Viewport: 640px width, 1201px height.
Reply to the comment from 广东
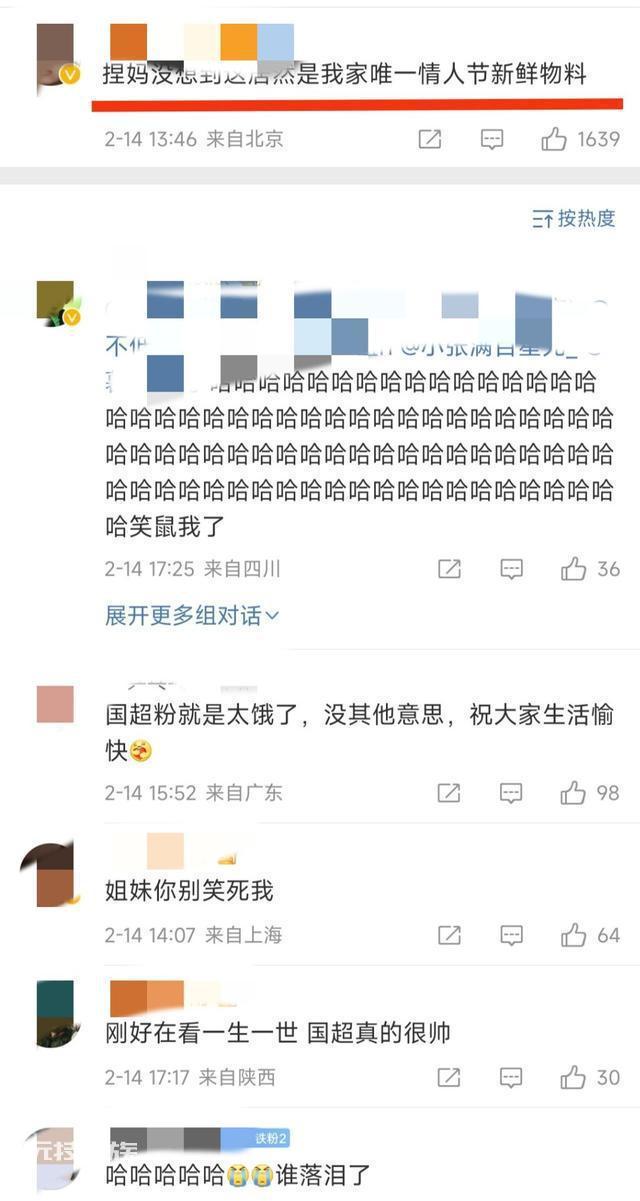pos(511,793)
